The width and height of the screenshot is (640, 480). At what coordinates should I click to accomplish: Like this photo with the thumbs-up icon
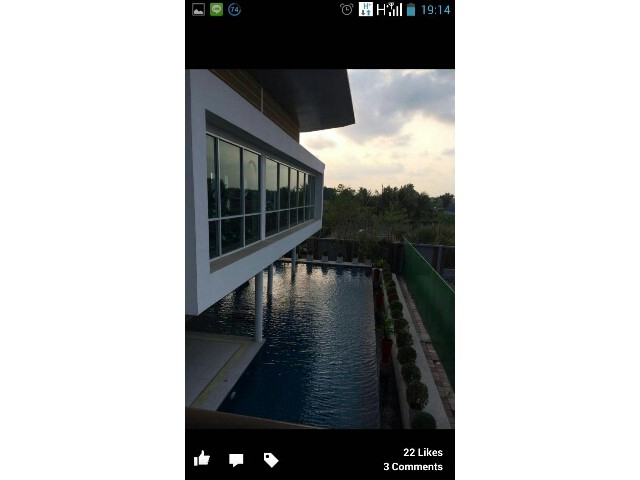tap(202, 459)
